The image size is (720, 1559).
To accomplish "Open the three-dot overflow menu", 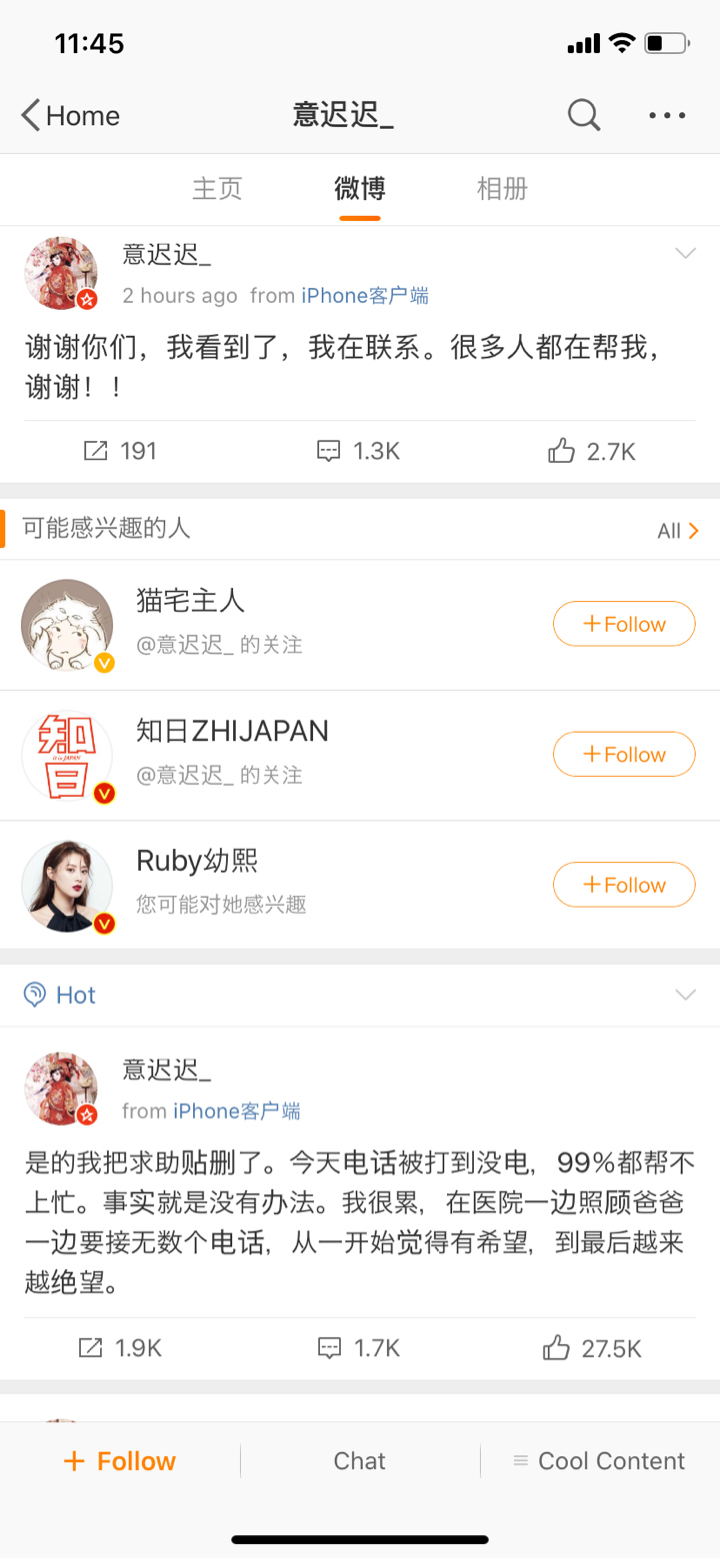I will tap(667, 116).
